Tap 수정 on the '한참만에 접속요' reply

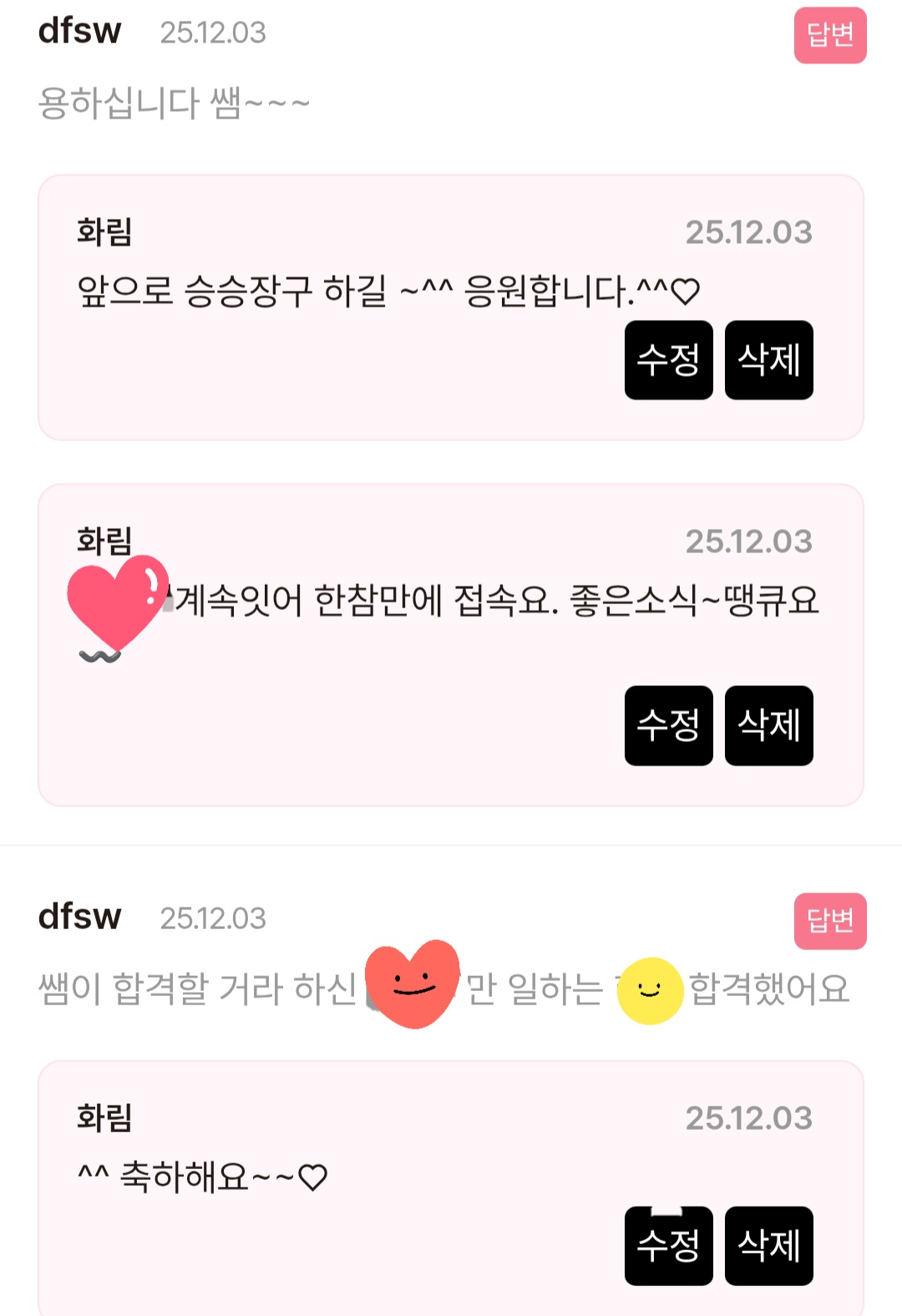668,725
